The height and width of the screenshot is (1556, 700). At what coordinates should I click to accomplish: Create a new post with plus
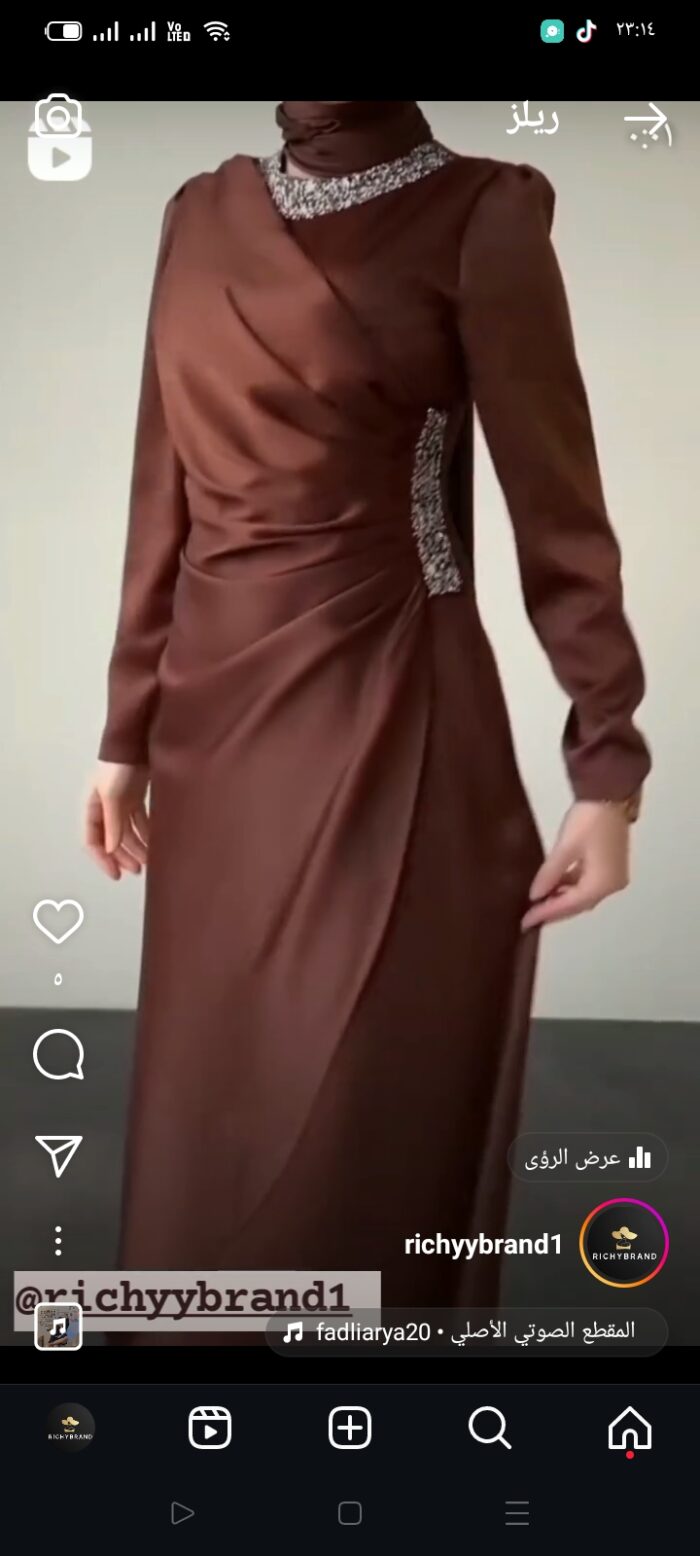point(350,1428)
